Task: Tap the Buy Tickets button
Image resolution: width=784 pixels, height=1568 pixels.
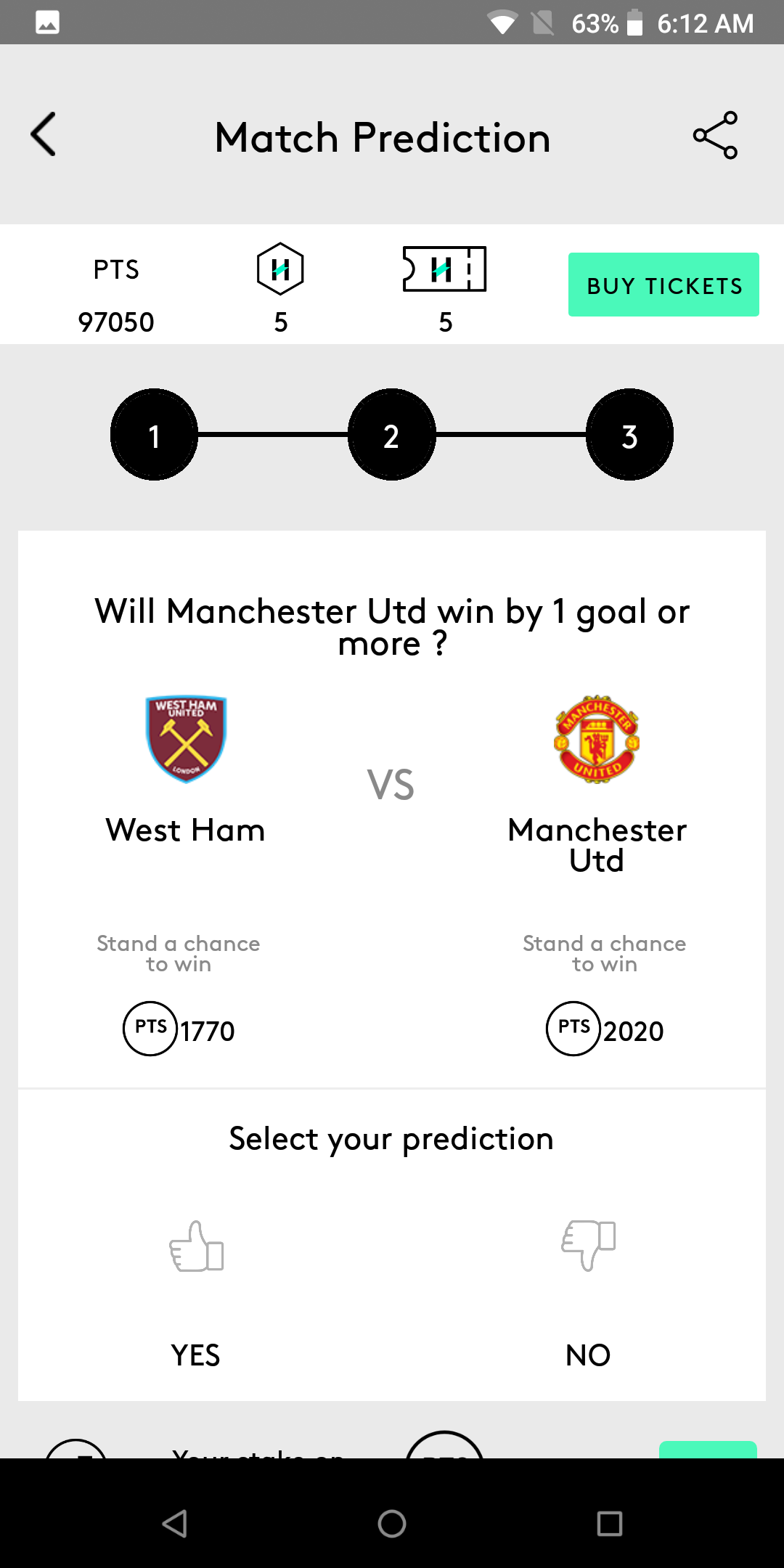Action: (663, 285)
